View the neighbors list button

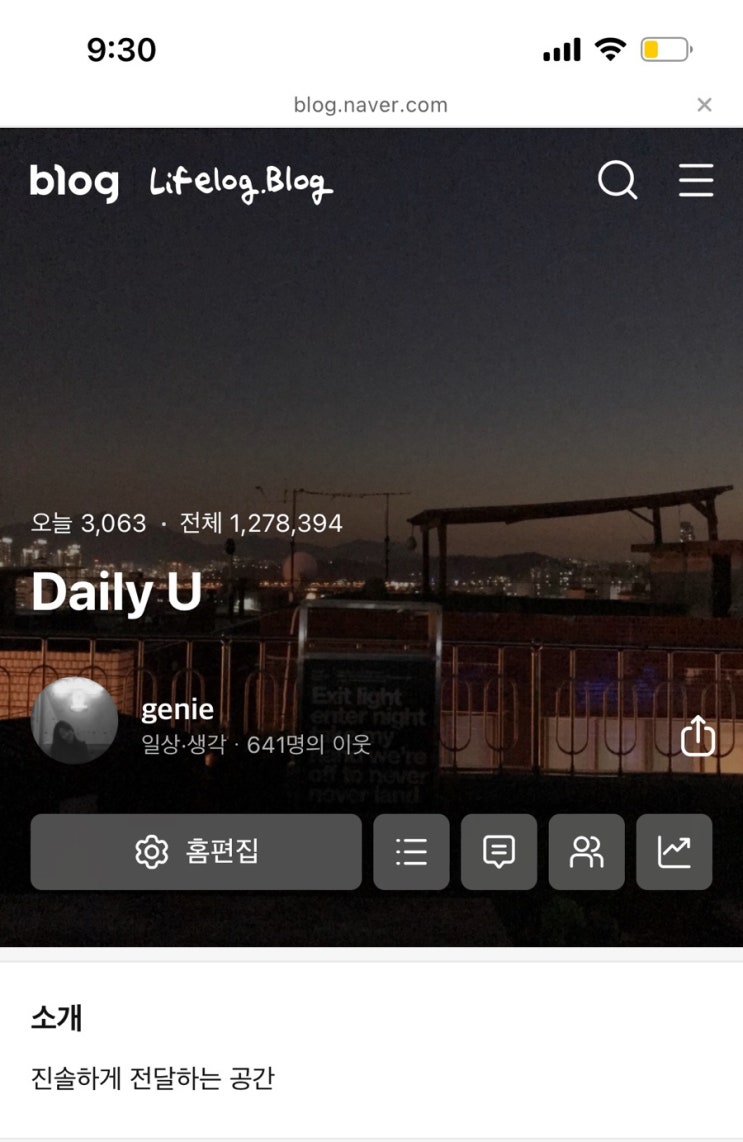[586, 852]
